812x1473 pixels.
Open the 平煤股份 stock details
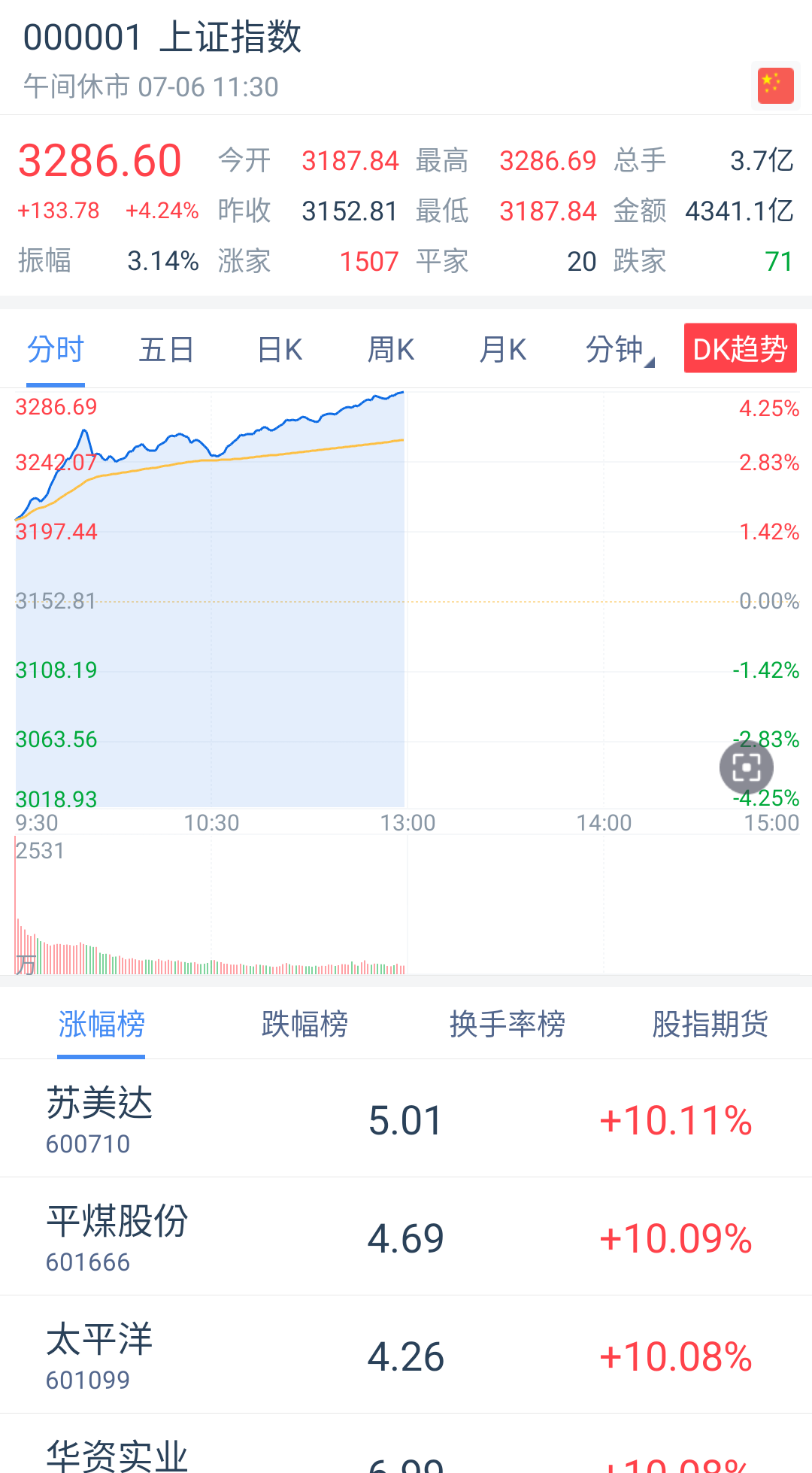[406, 1238]
